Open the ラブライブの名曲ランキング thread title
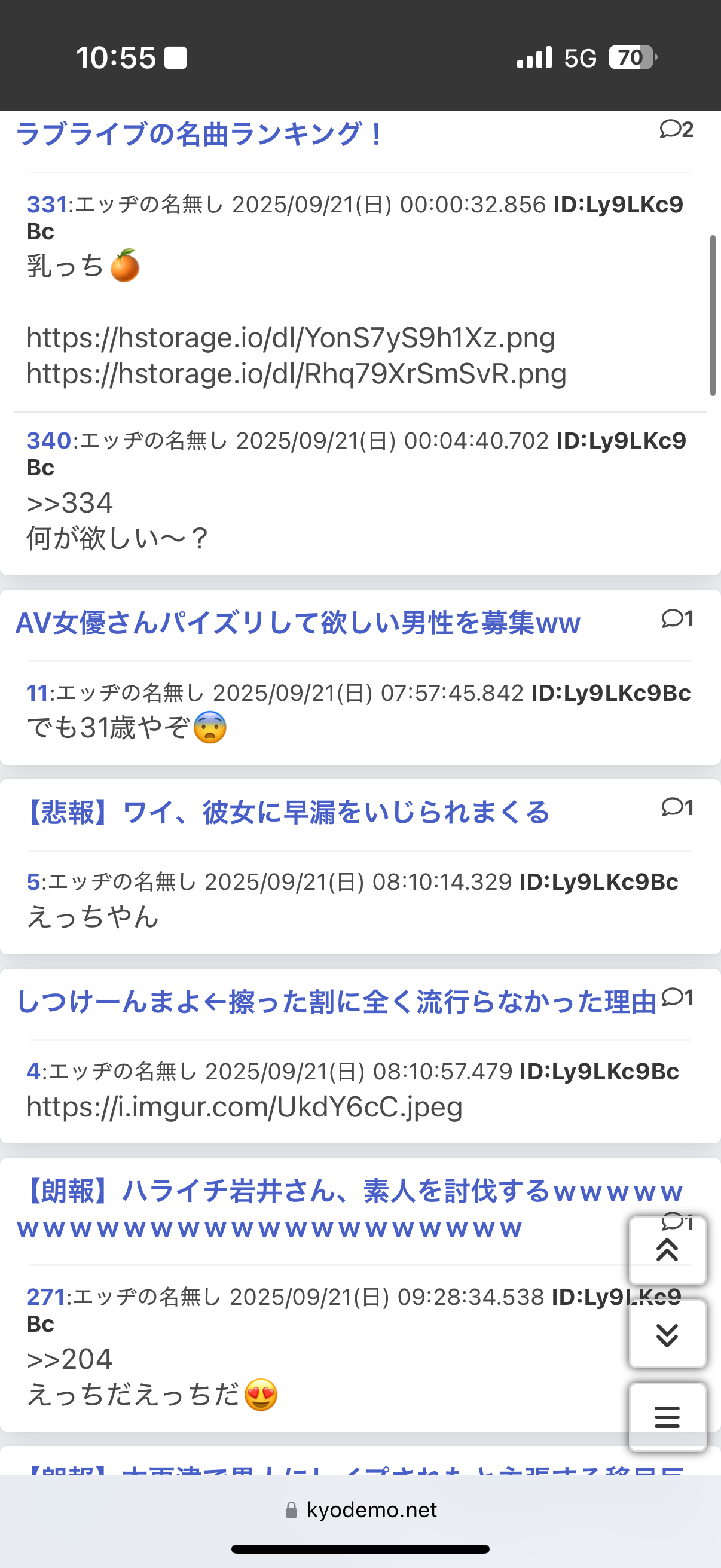 (x=200, y=134)
